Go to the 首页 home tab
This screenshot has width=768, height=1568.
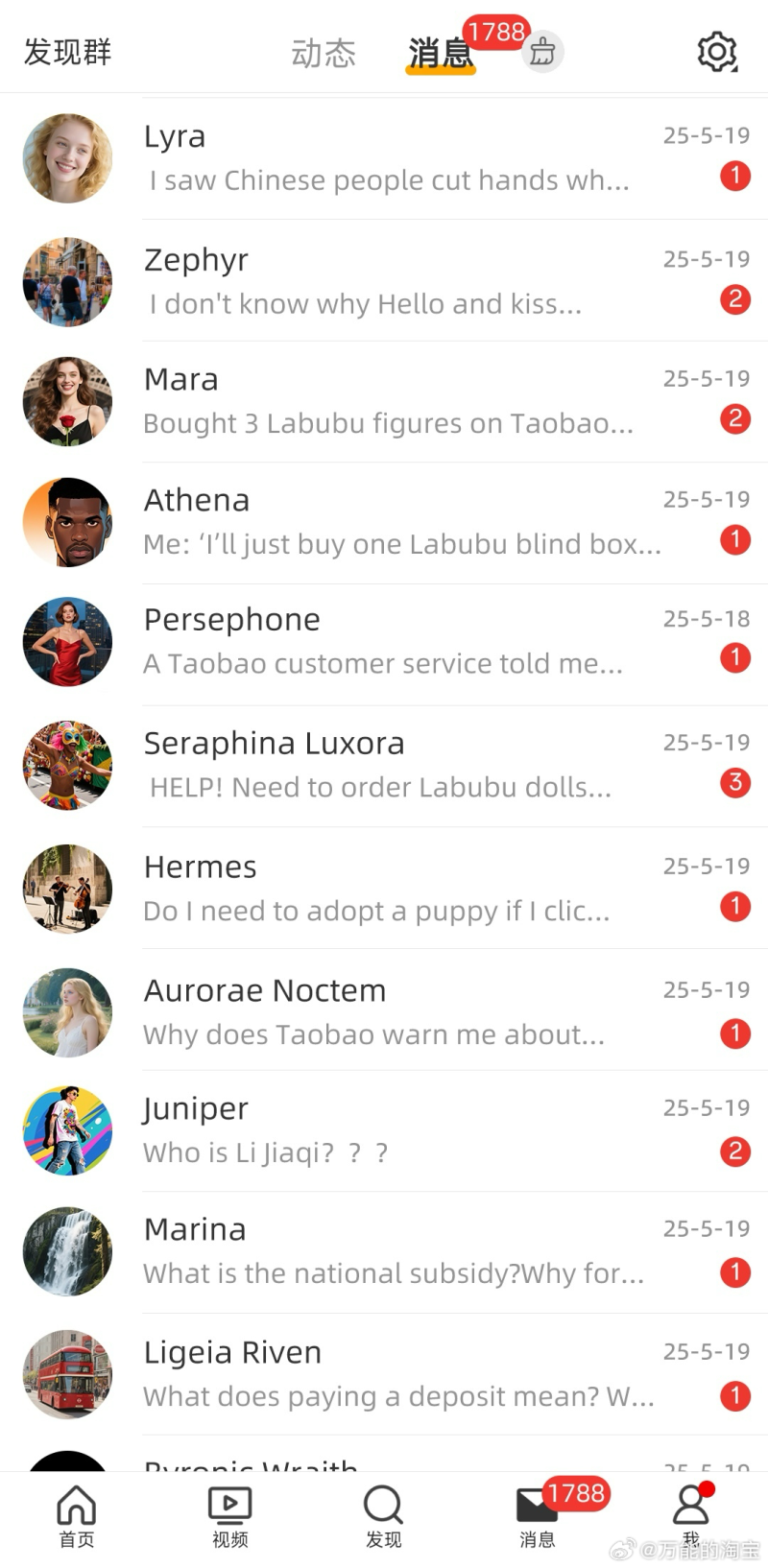[77, 1517]
